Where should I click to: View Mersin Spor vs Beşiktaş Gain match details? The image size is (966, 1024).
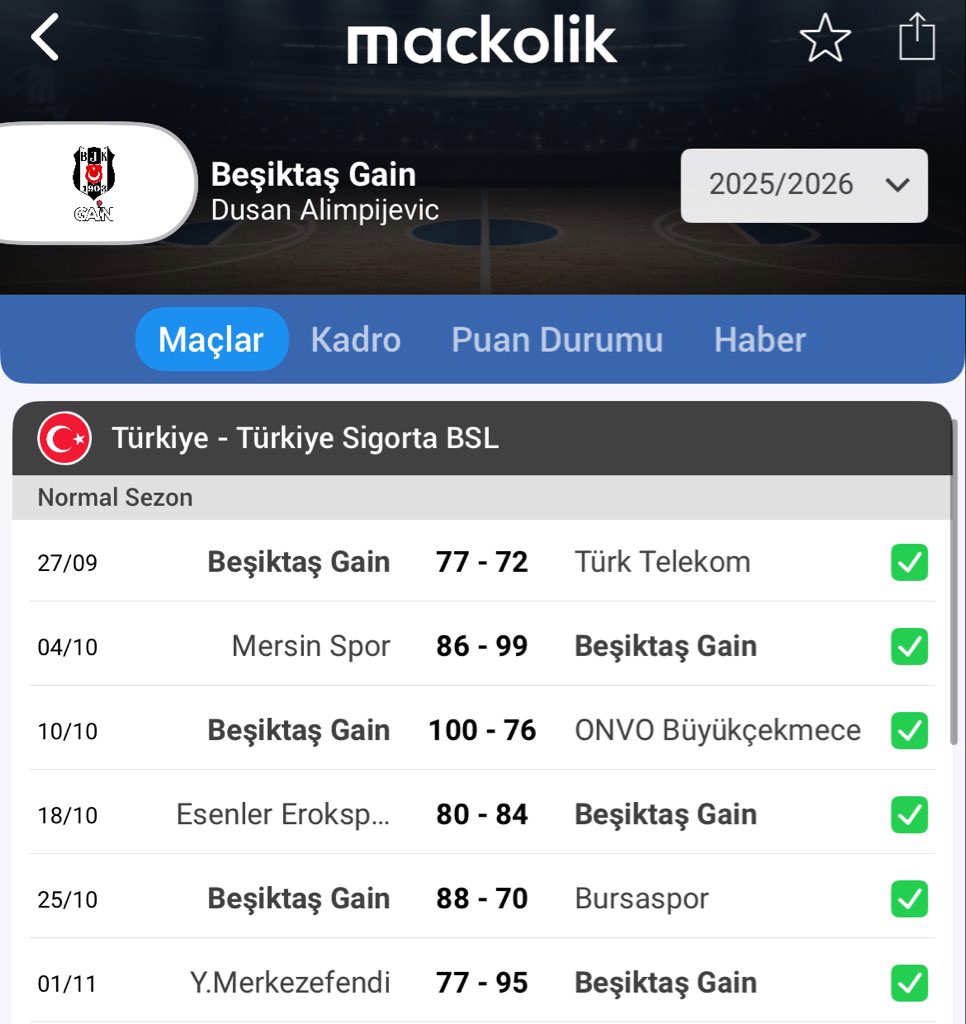481,646
